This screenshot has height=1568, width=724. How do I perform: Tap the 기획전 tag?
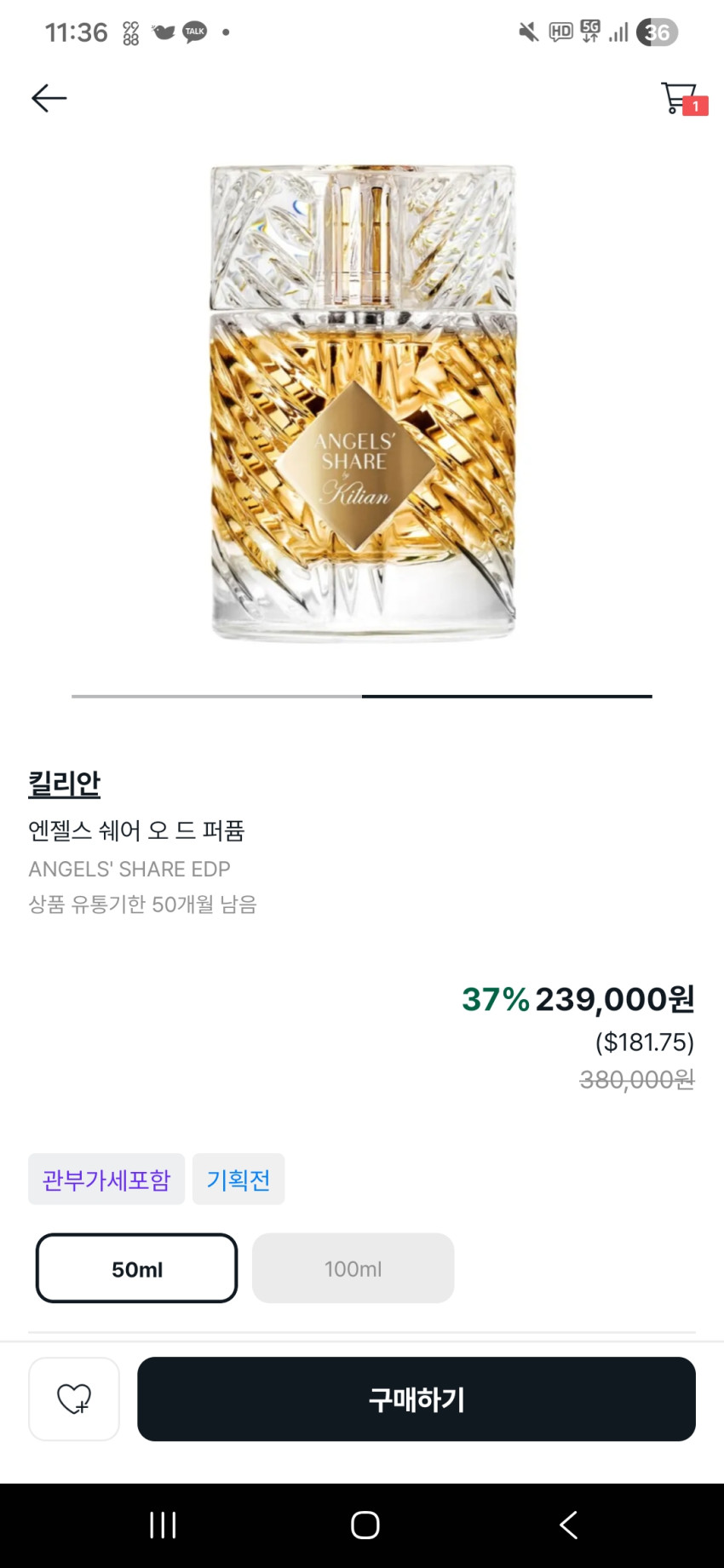coord(238,1180)
